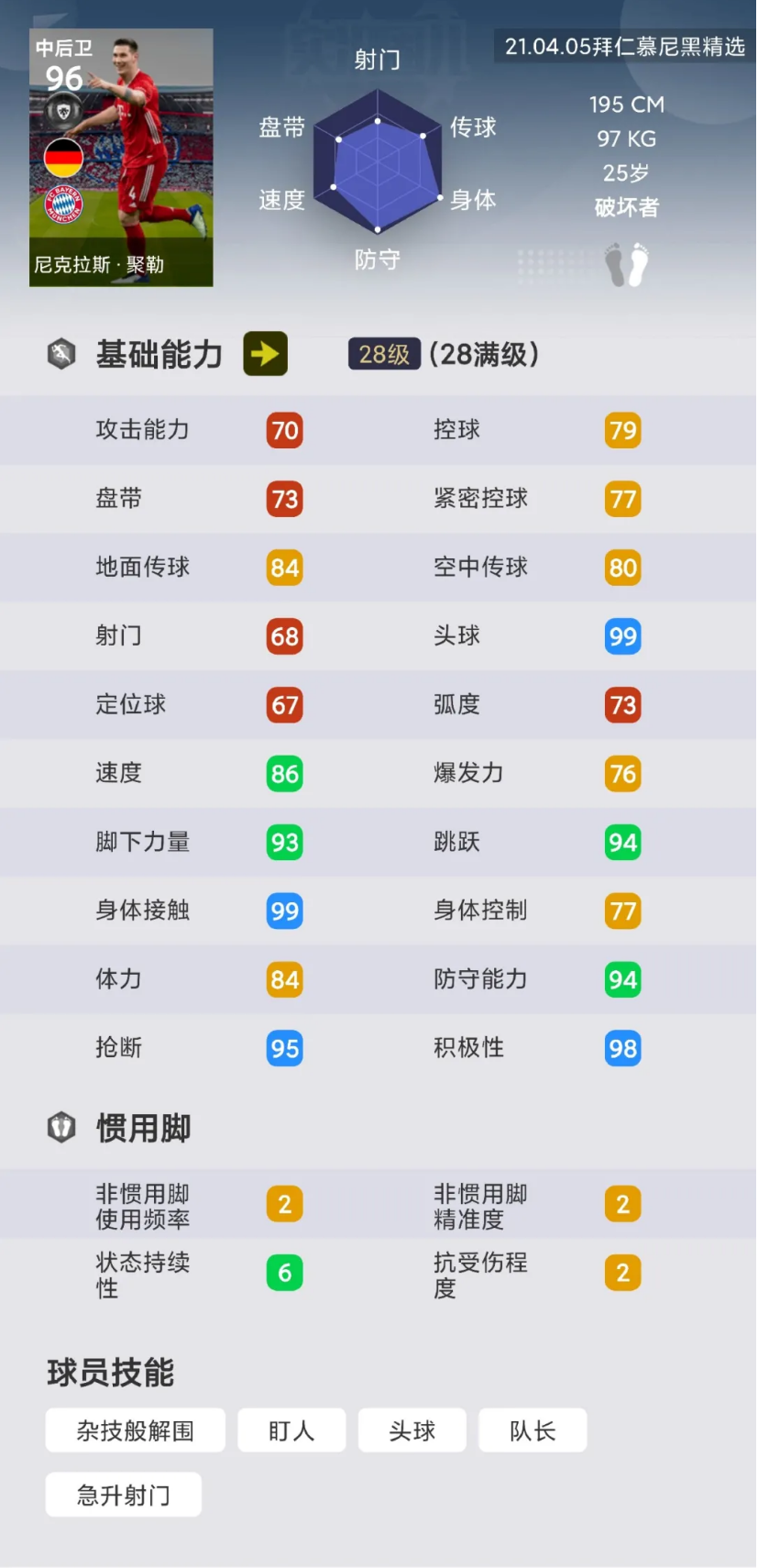Open the 急升射门 skill chip

[x=124, y=1495]
